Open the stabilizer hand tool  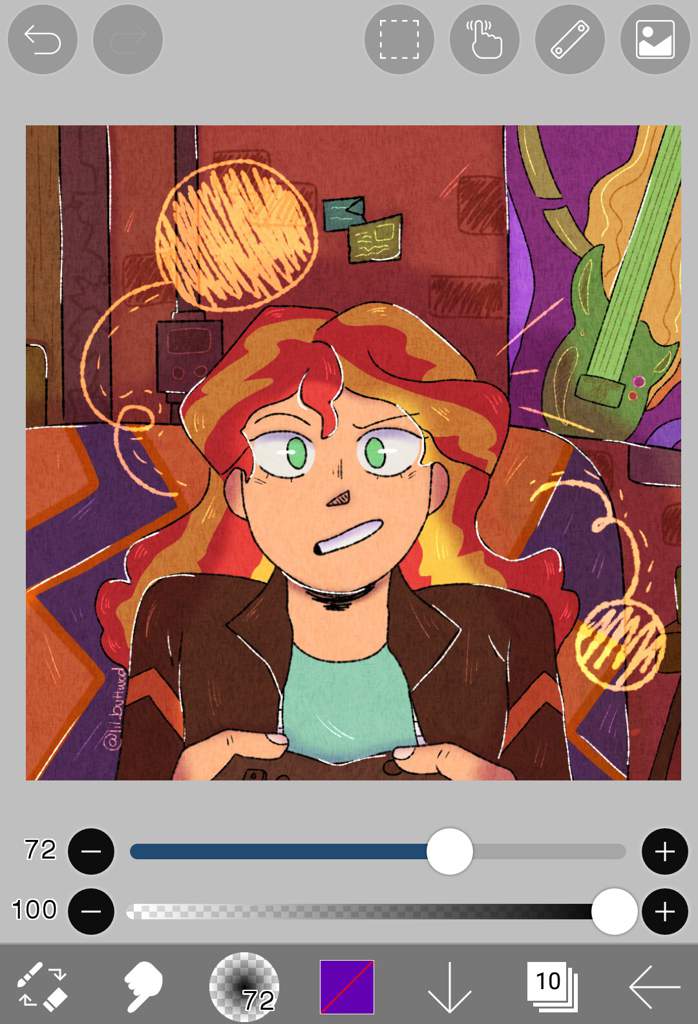pyautogui.click(x=485, y=40)
